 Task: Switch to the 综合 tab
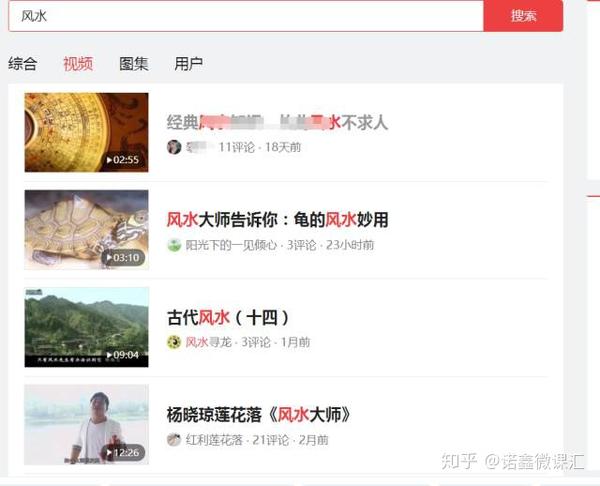tap(22, 64)
